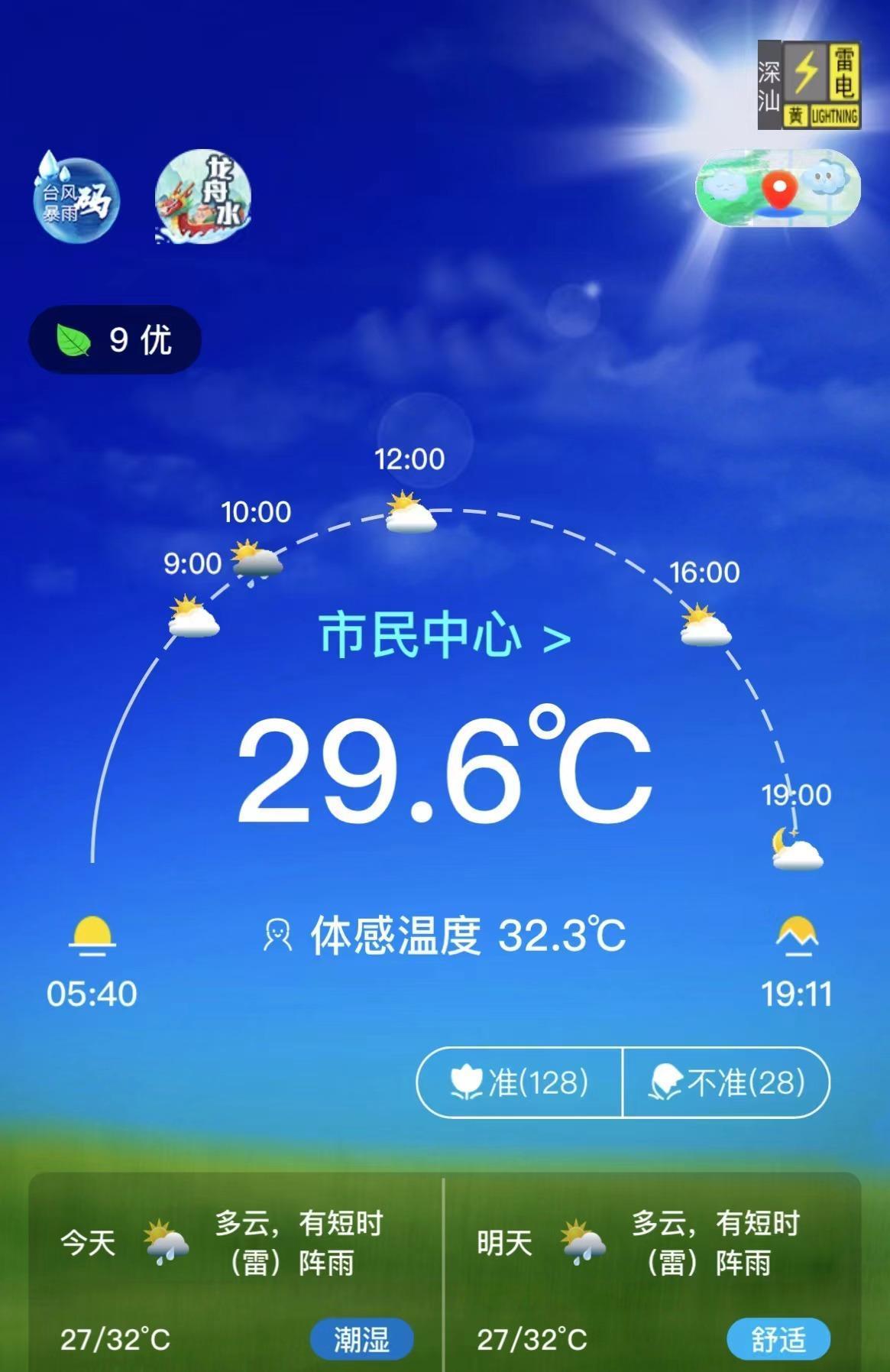Open the map location weather button
The width and height of the screenshot is (890, 1372).
pos(778,188)
